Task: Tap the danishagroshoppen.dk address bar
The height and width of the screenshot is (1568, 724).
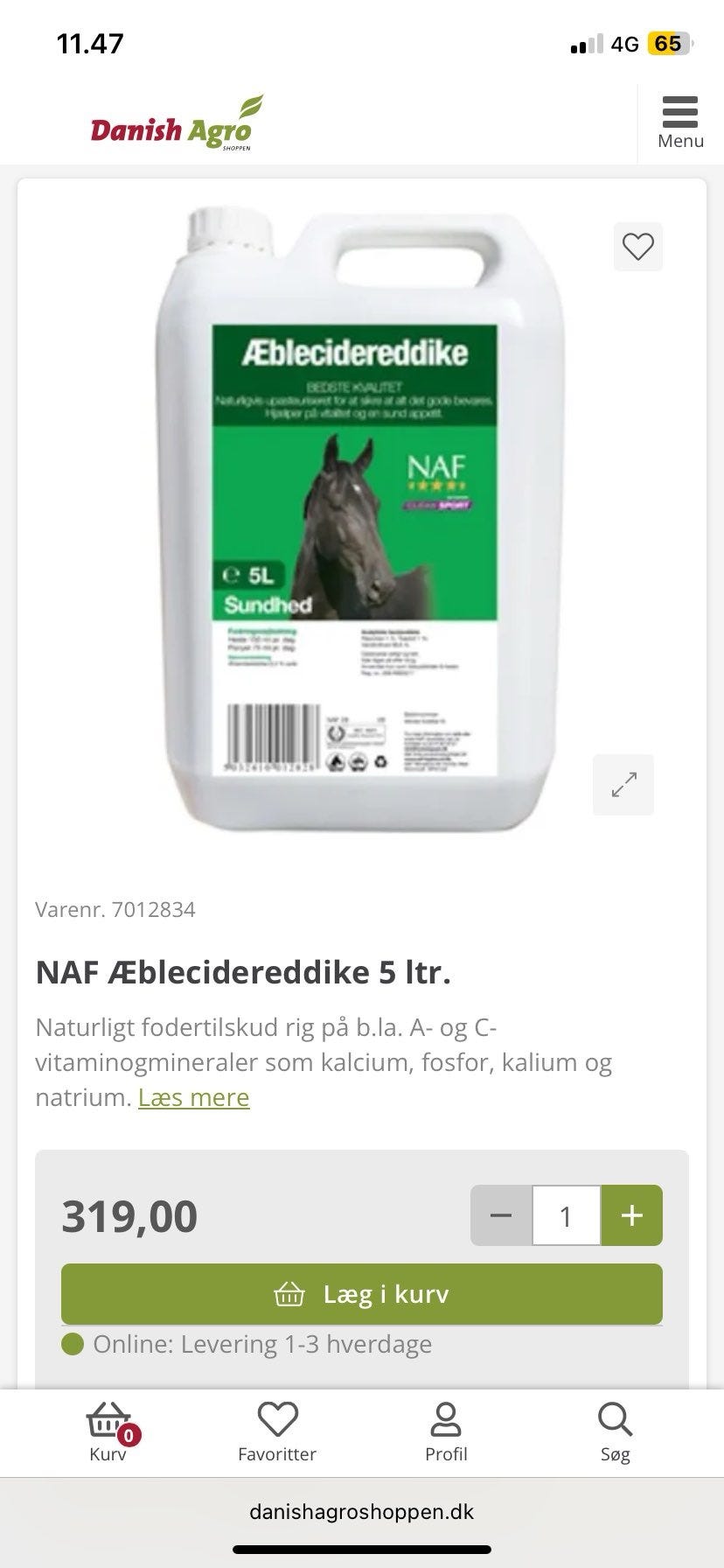Action: click(x=362, y=1511)
